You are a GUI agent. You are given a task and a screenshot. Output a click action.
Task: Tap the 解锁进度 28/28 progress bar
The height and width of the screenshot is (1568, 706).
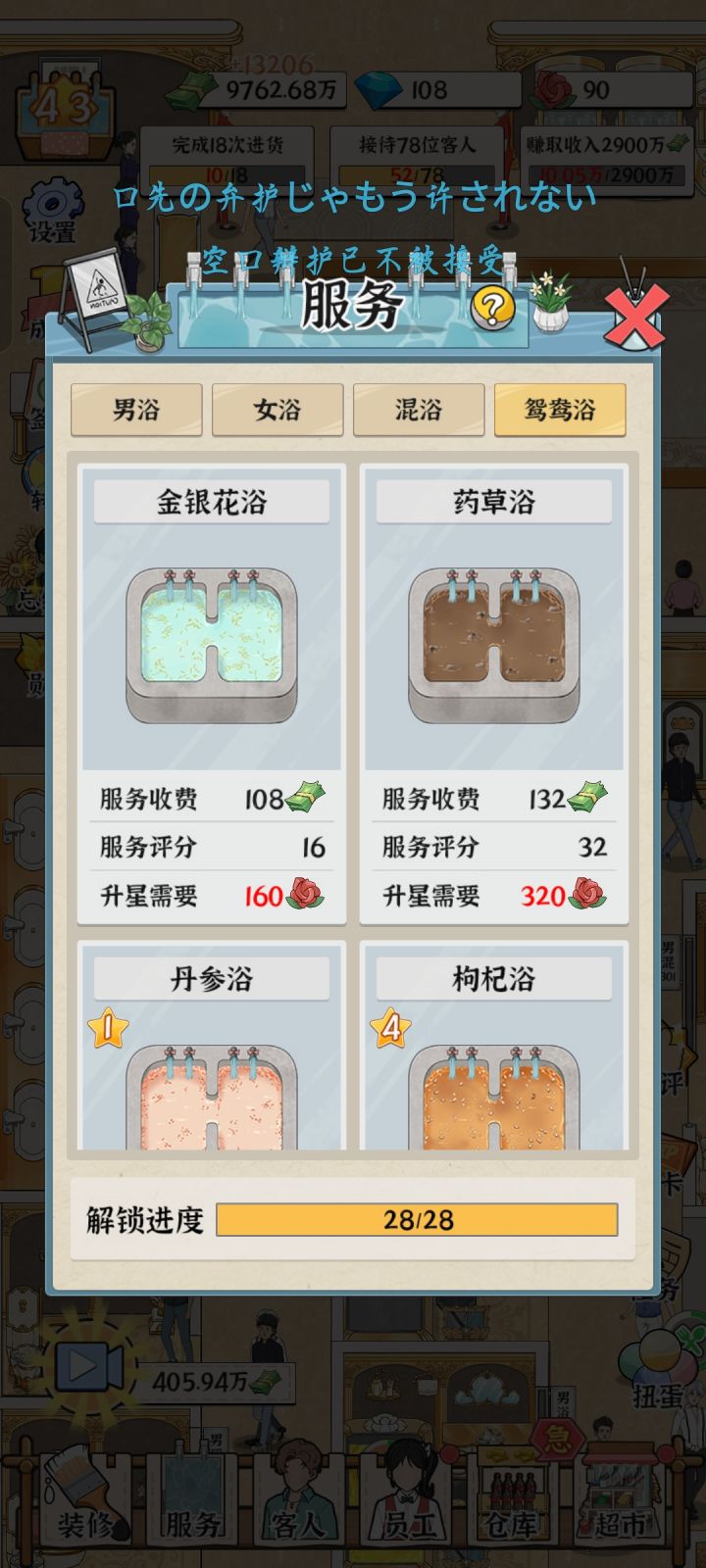[x=416, y=1220]
